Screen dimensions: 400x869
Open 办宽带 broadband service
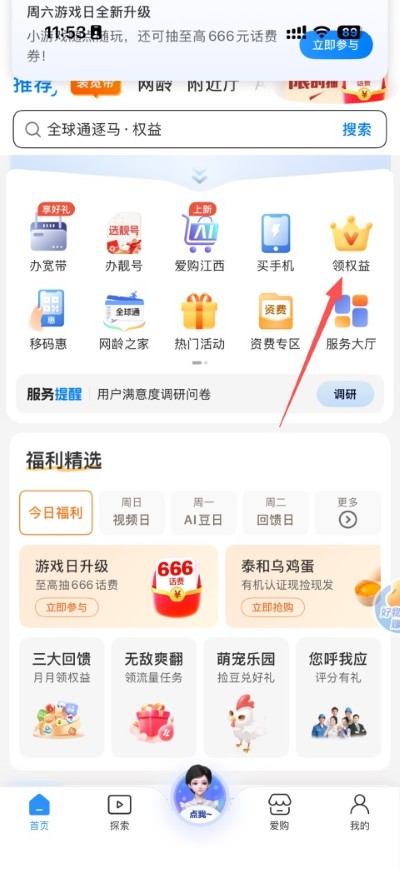[x=48, y=237]
